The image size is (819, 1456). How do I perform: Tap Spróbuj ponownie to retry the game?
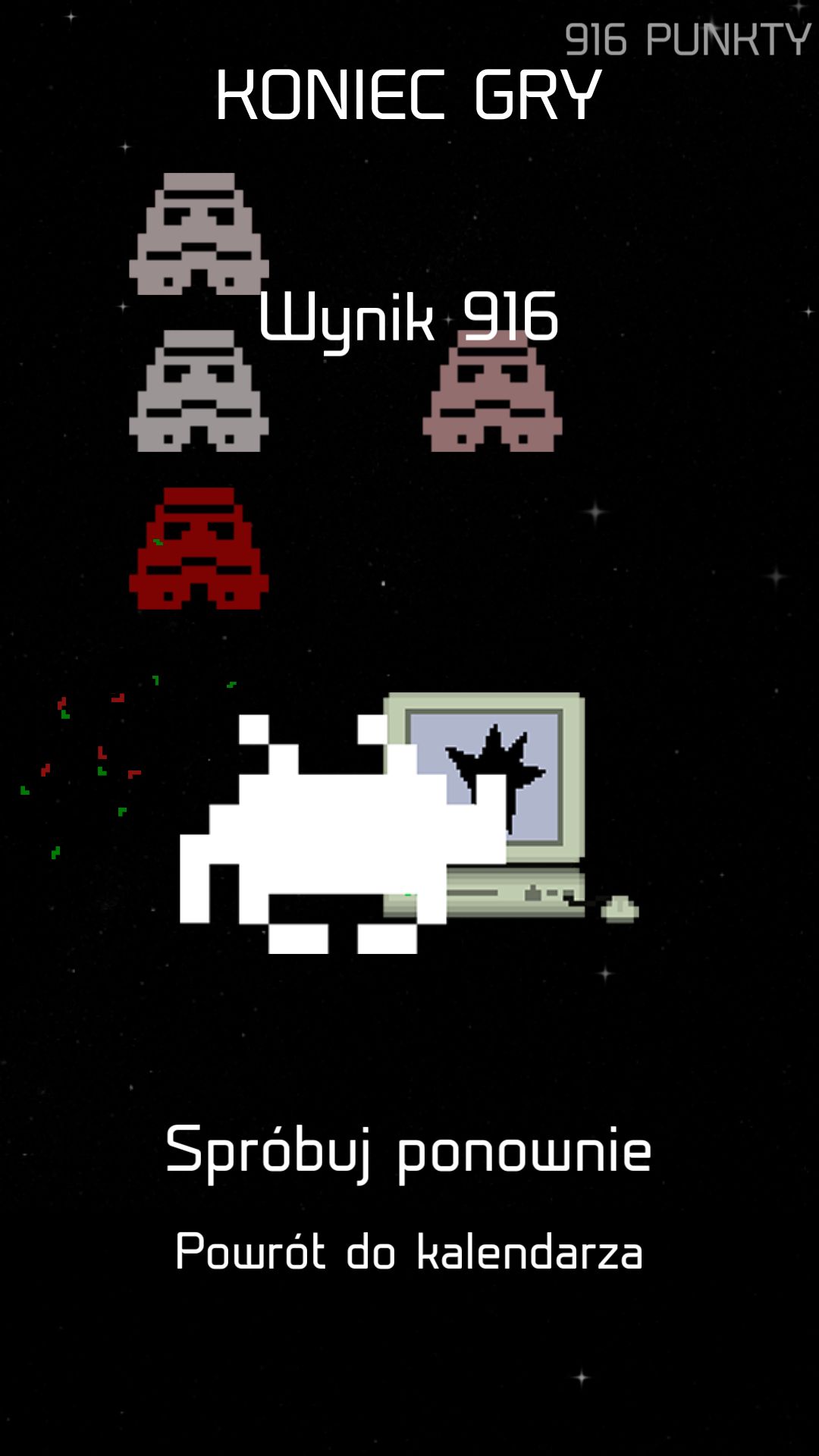[409, 1151]
